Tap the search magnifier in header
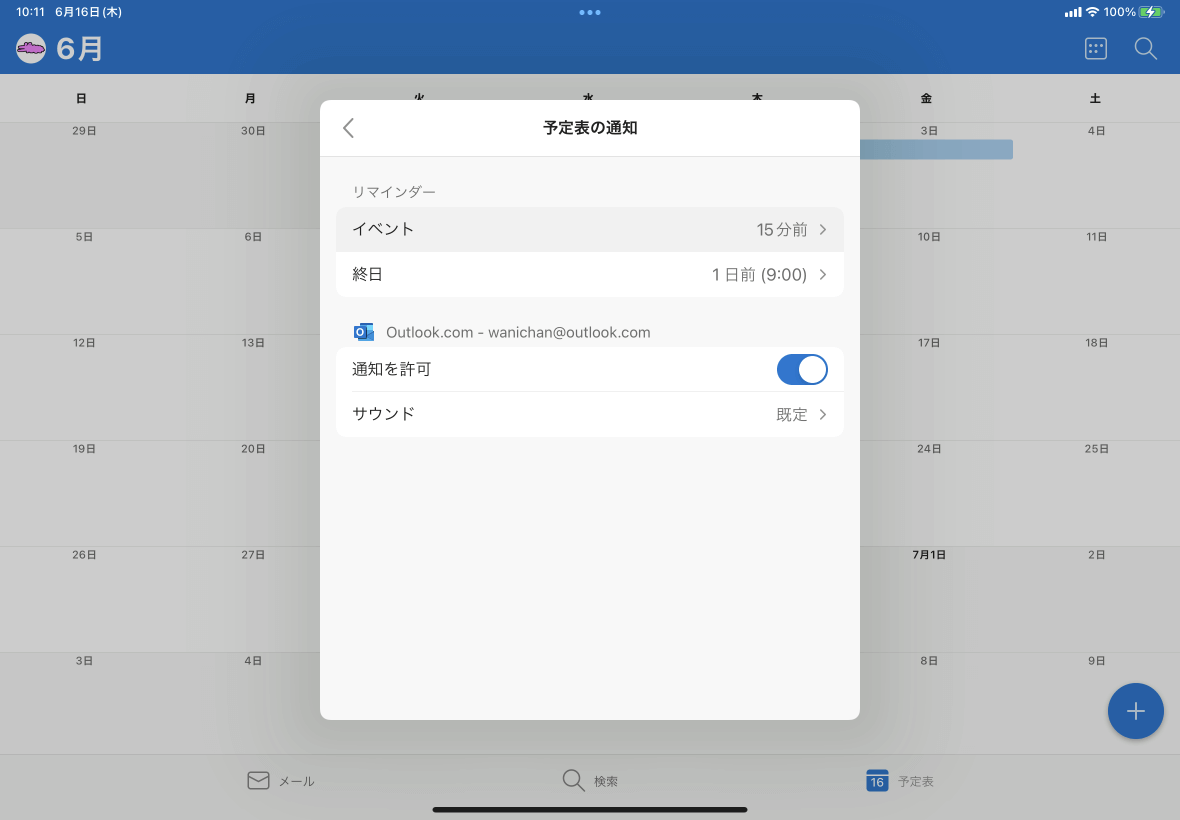The width and height of the screenshot is (1180, 820). pyautogui.click(x=1146, y=49)
